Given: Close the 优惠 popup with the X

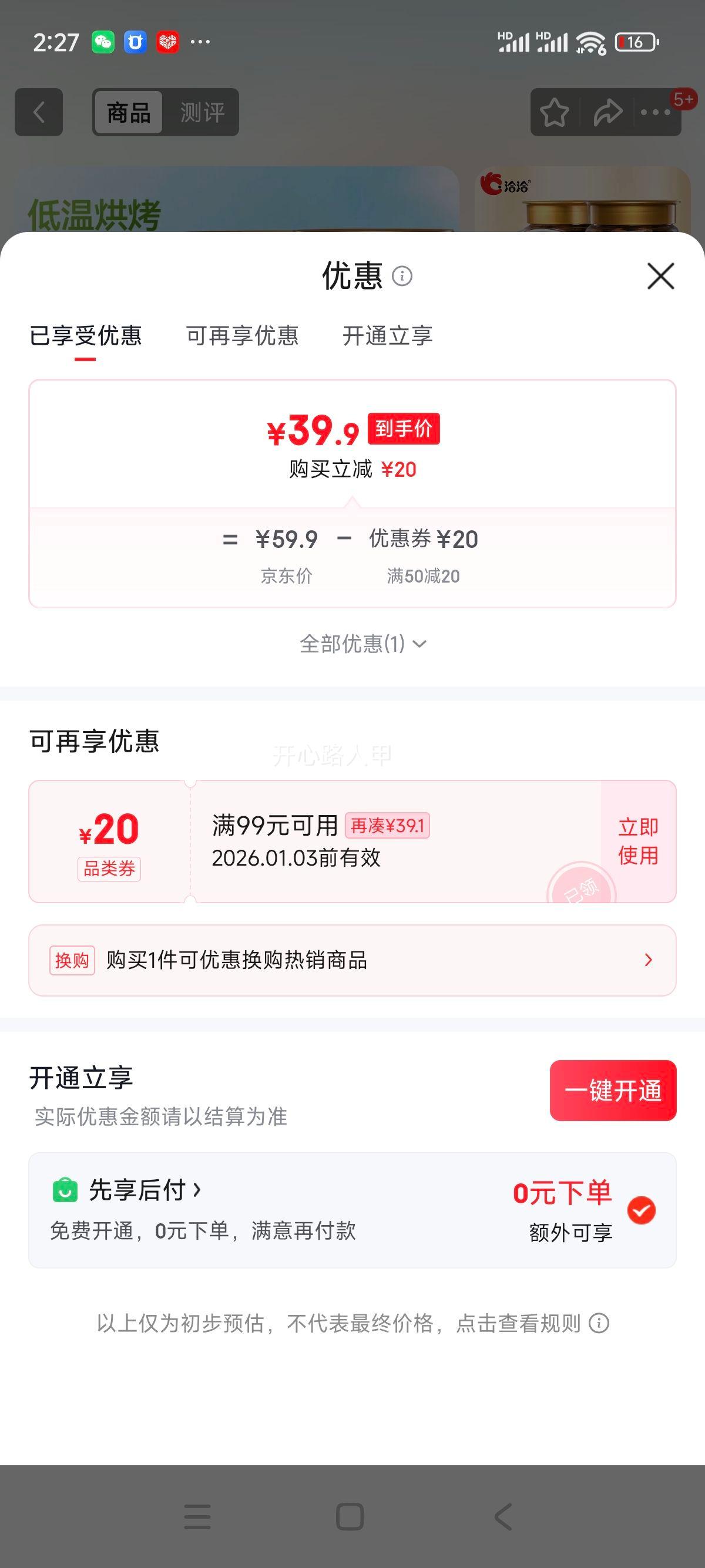Looking at the screenshot, I should [662, 277].
